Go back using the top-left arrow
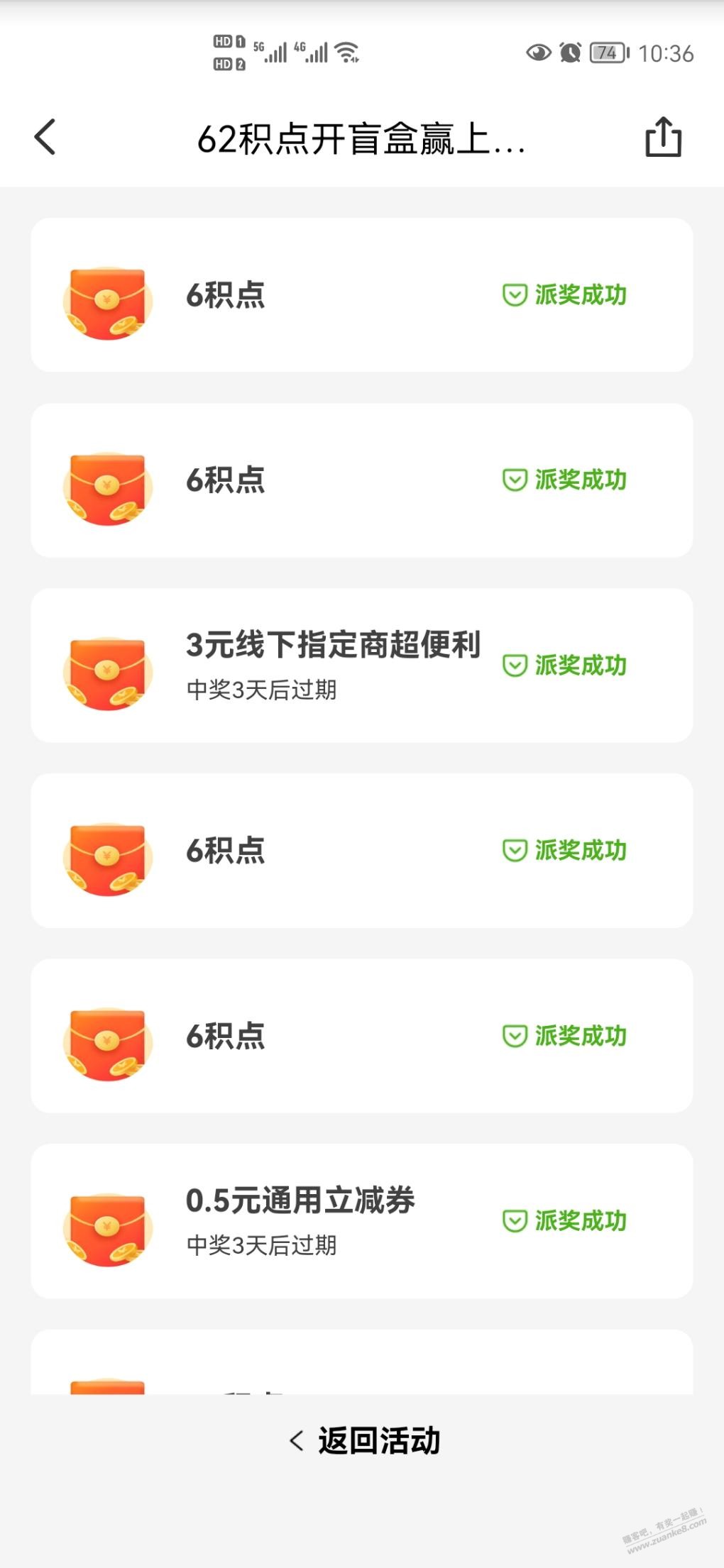The width and height of the screenshot is (724, 1568). click(x=45, y=137)
